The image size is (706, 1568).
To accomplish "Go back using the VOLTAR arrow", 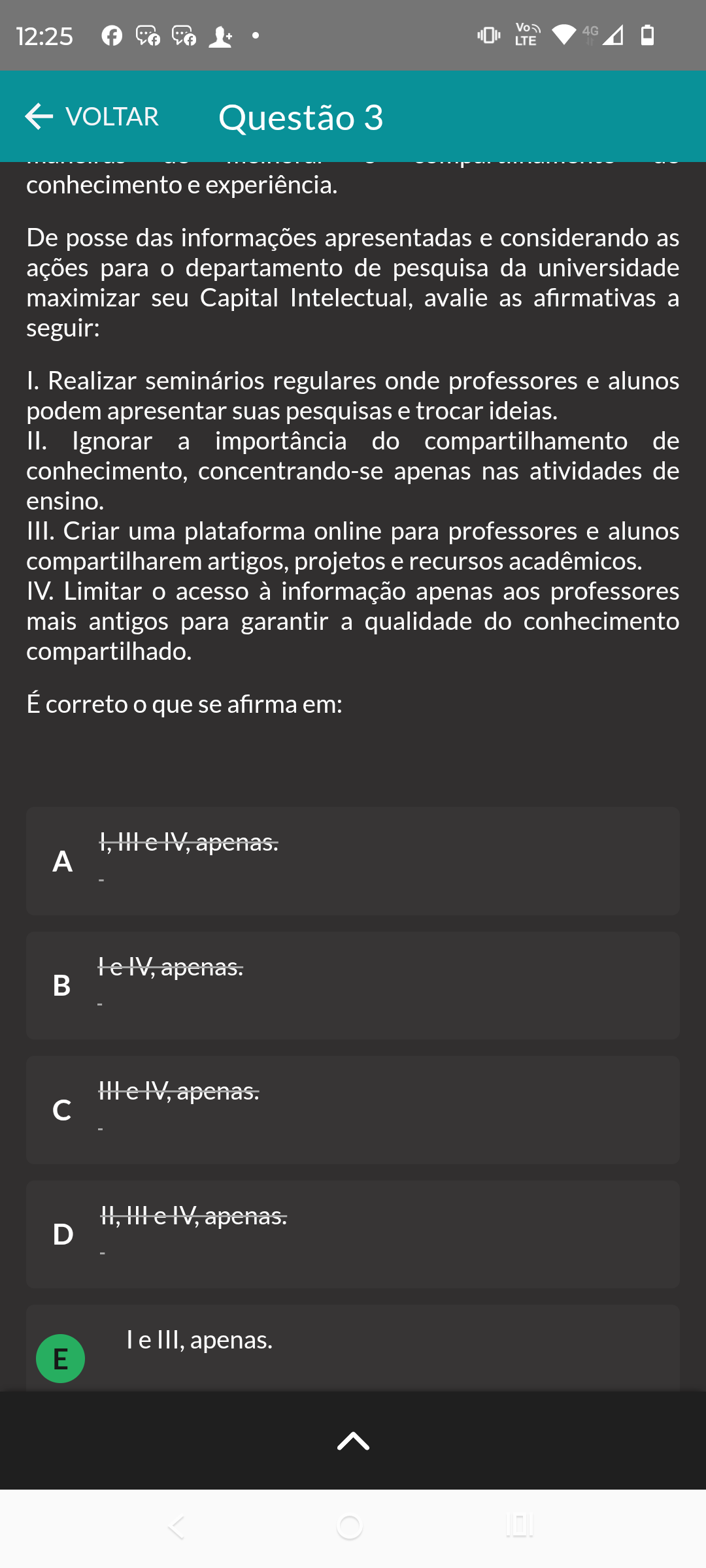I will coord(92,117).
